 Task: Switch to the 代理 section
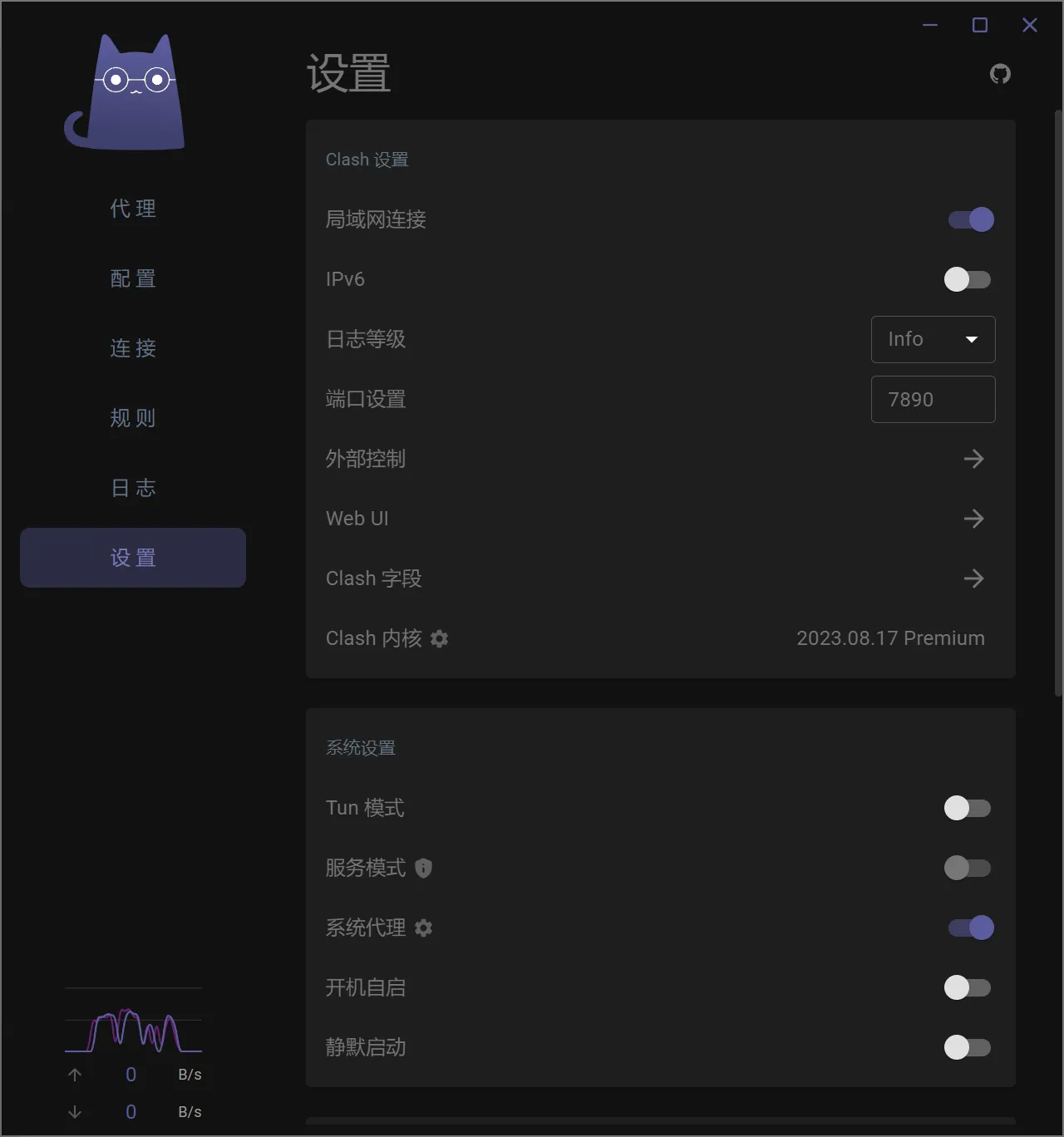pos(133,209)
